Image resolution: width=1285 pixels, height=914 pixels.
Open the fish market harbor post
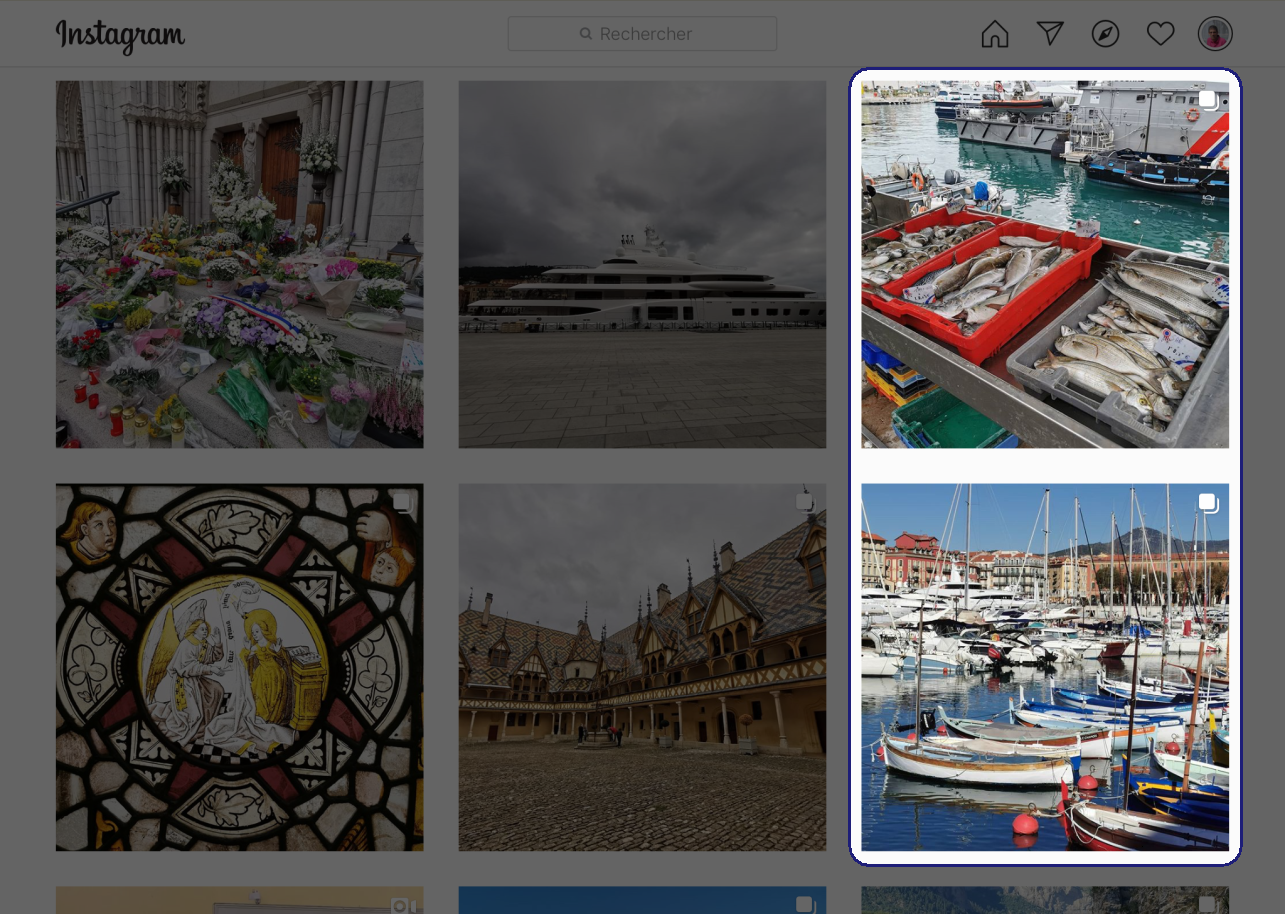pos(1045,264)
